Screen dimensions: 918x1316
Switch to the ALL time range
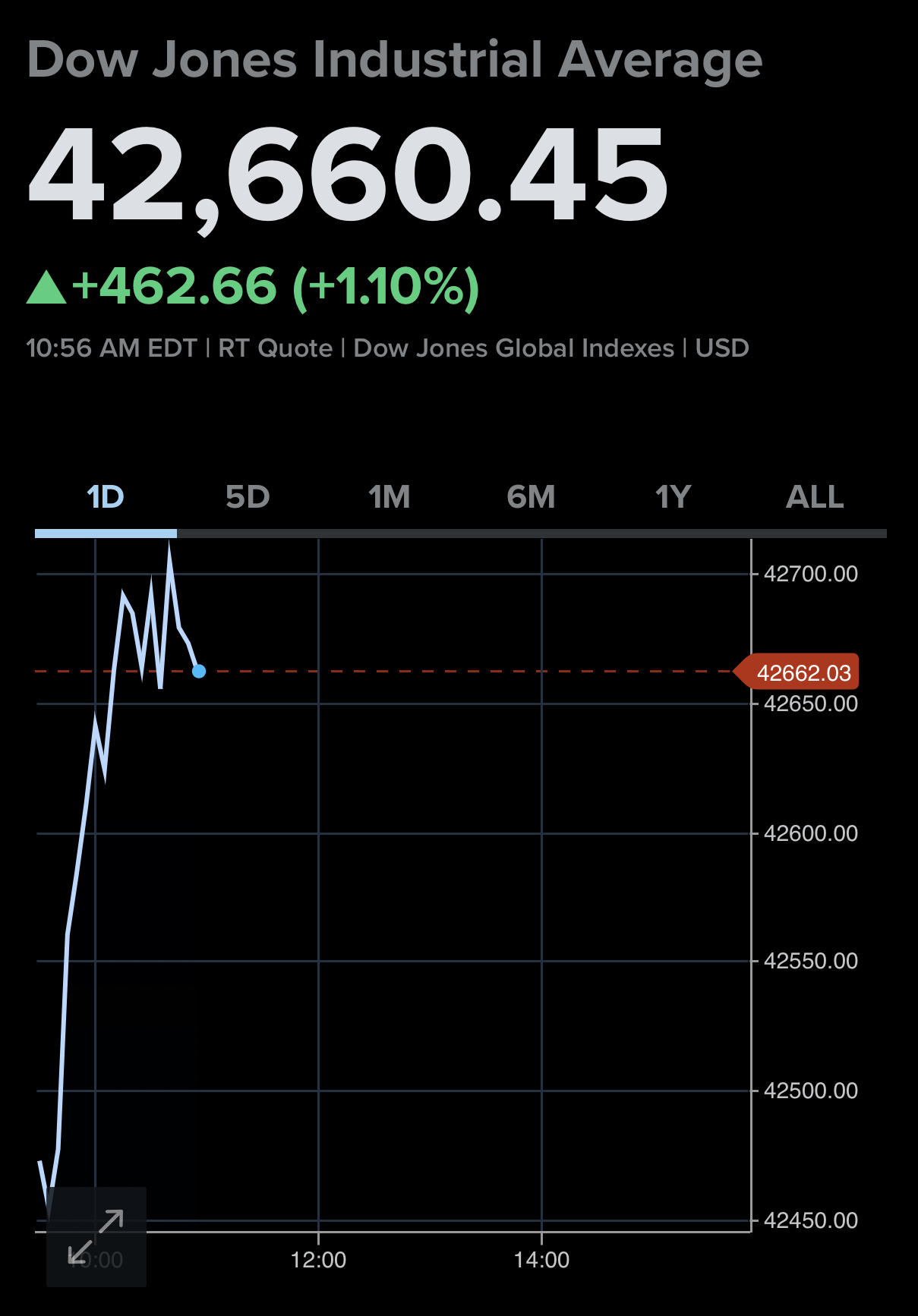pos(815,498)
